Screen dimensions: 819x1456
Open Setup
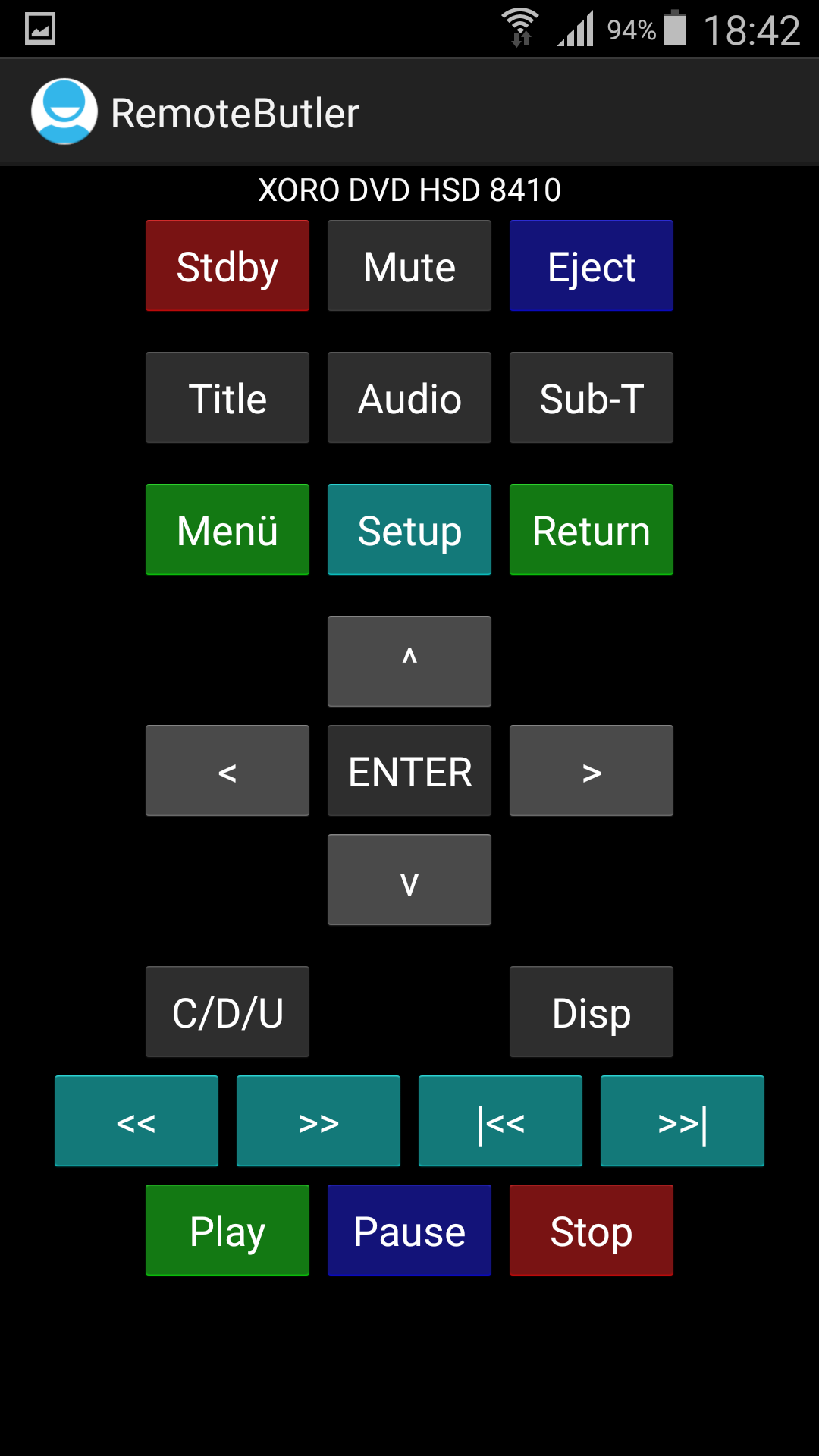coord(409,529)
